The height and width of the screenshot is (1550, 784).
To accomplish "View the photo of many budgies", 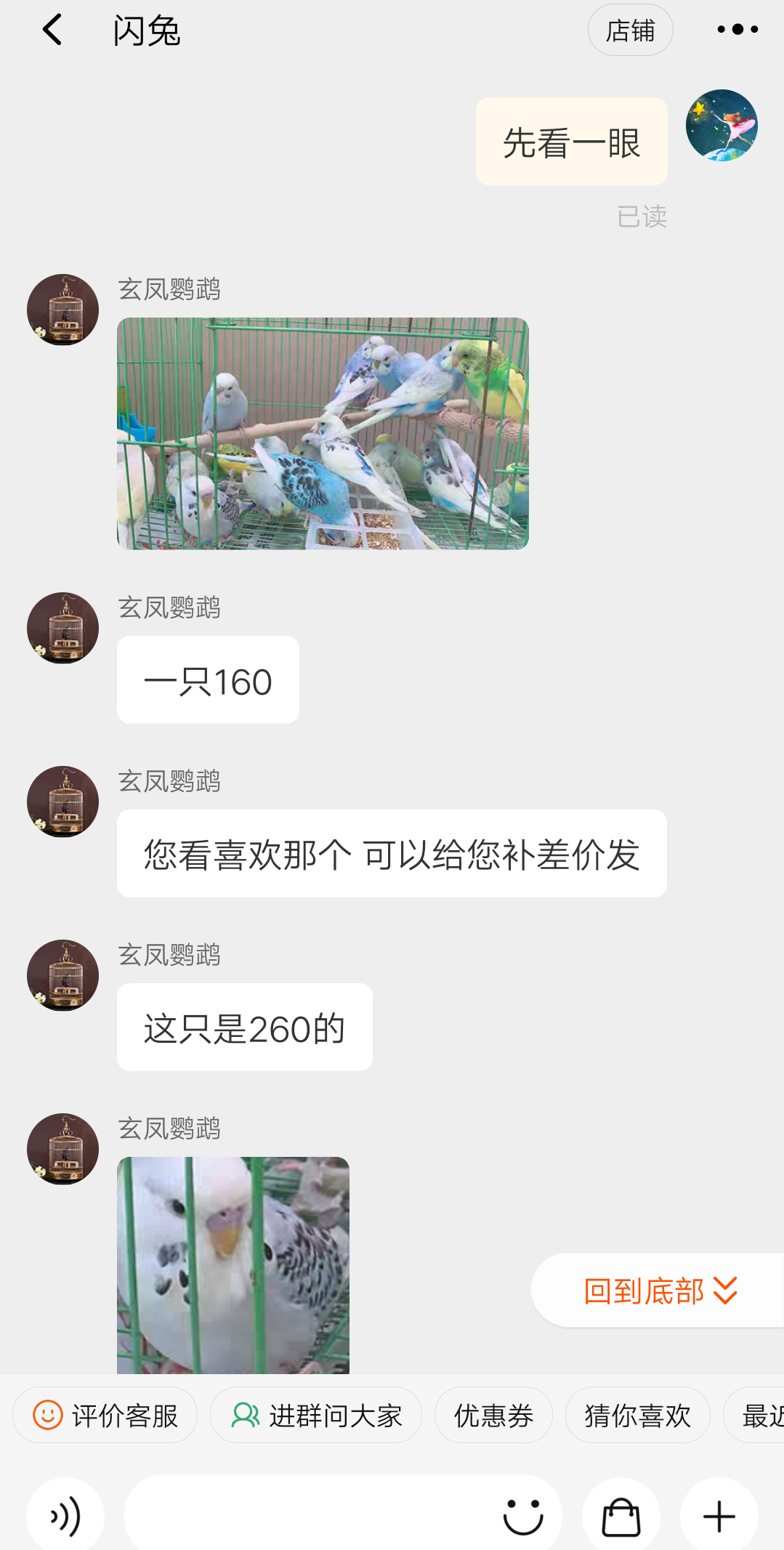I will pyautogui.click(x=323, y=433).
